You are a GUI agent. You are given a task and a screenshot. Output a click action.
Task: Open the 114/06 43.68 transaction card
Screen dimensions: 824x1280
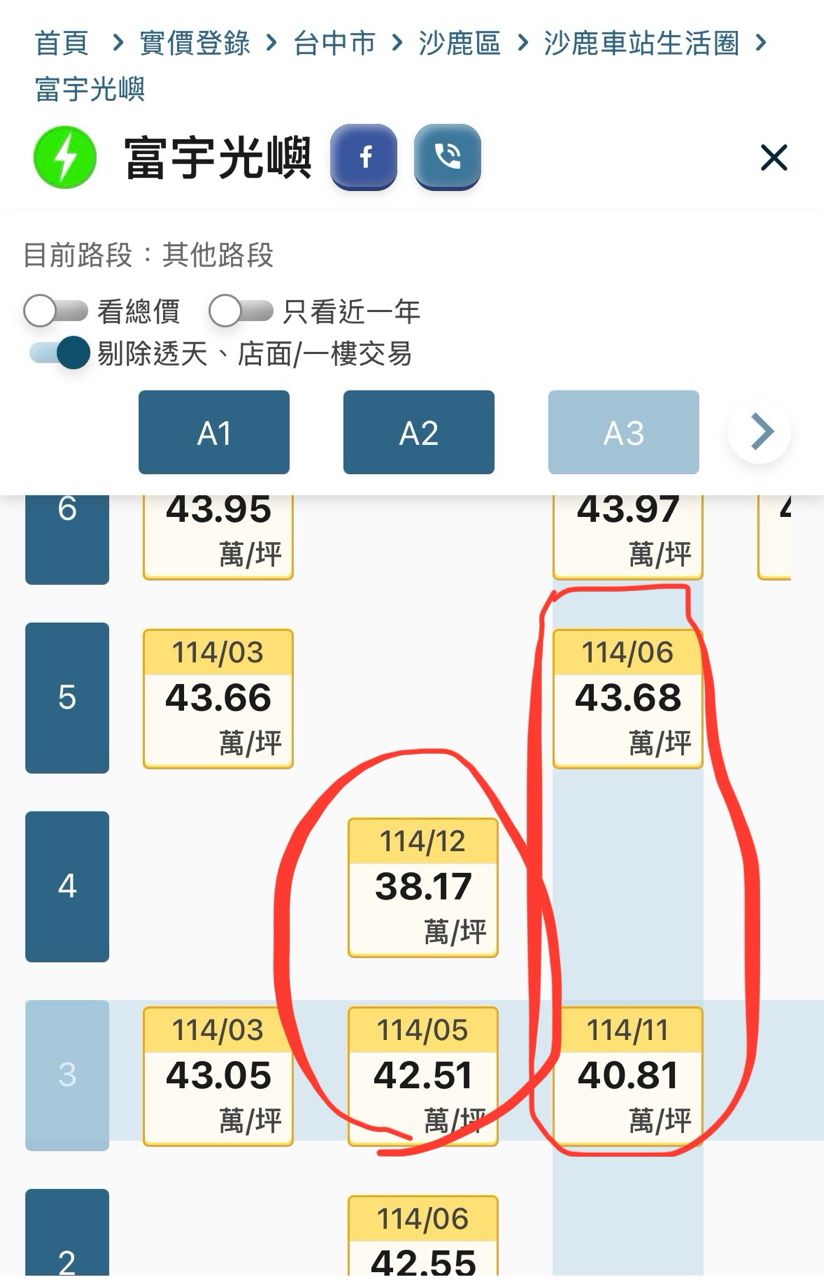click(x=627, y=698)
